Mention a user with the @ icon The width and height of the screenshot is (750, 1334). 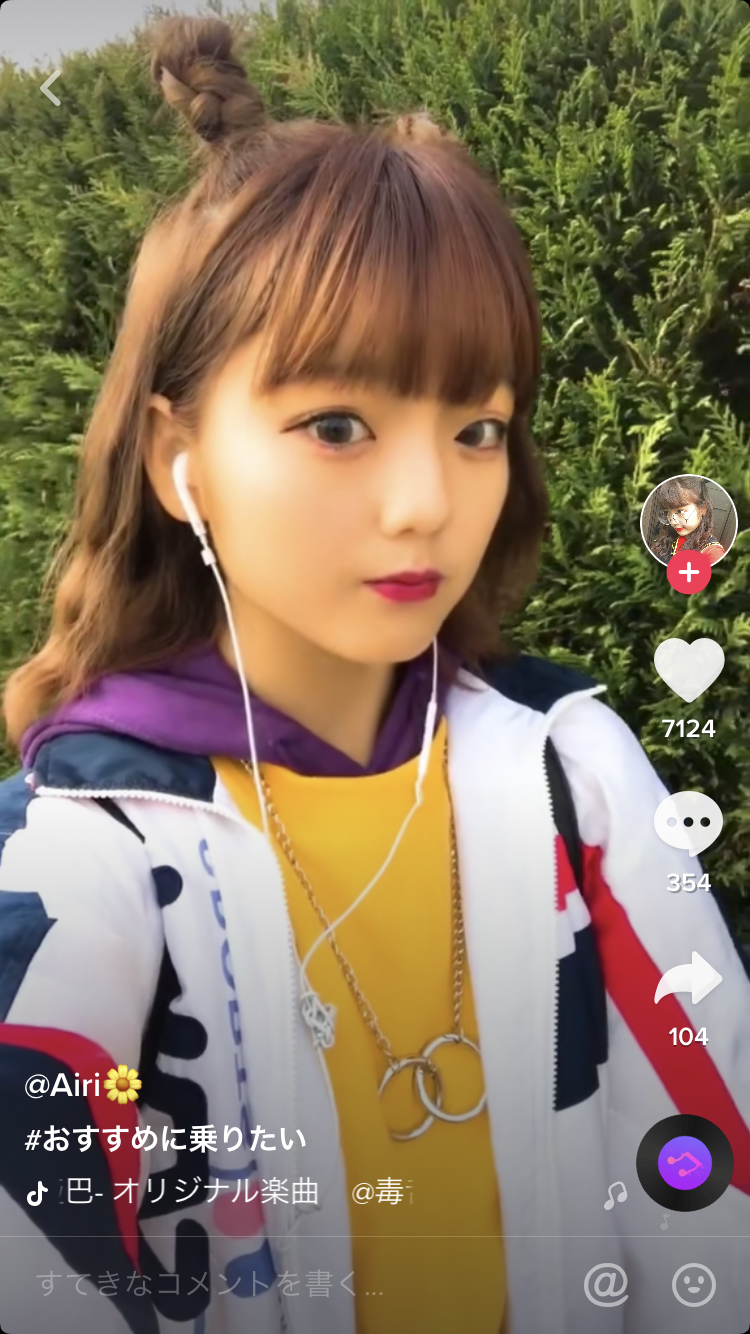pos(606,1285)
